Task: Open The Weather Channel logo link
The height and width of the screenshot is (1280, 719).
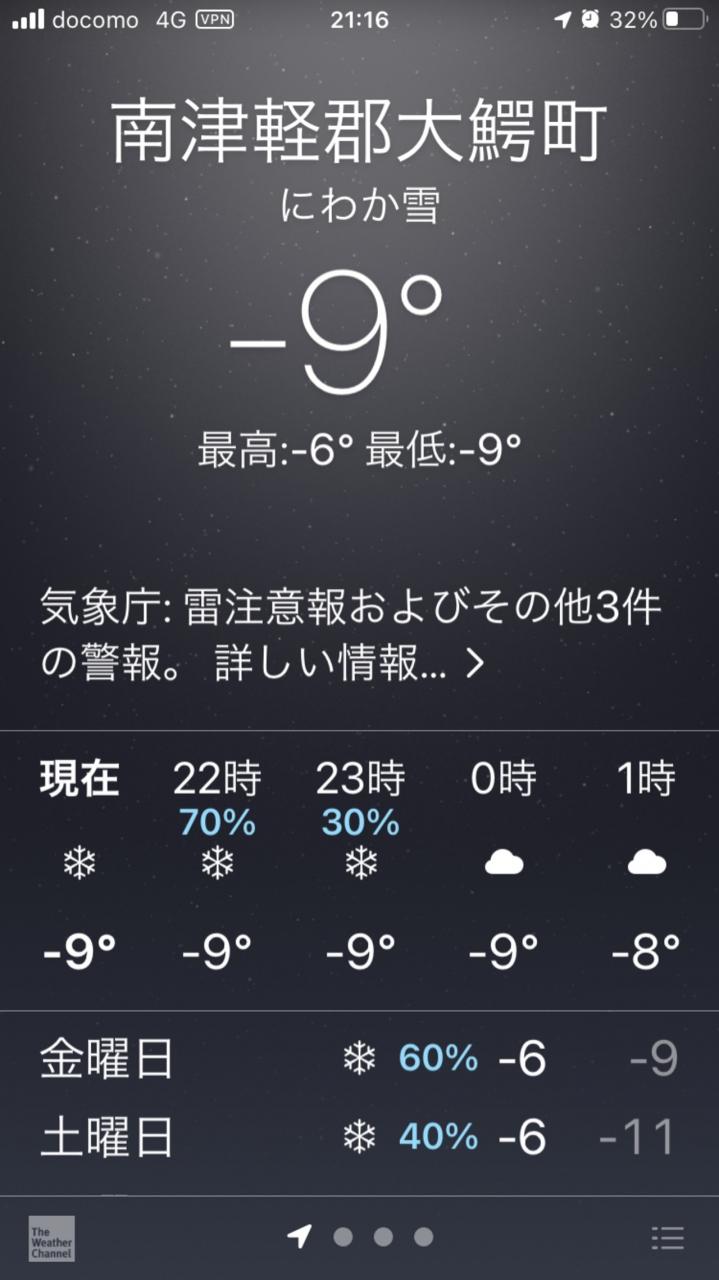Action: coord(51,1237)
